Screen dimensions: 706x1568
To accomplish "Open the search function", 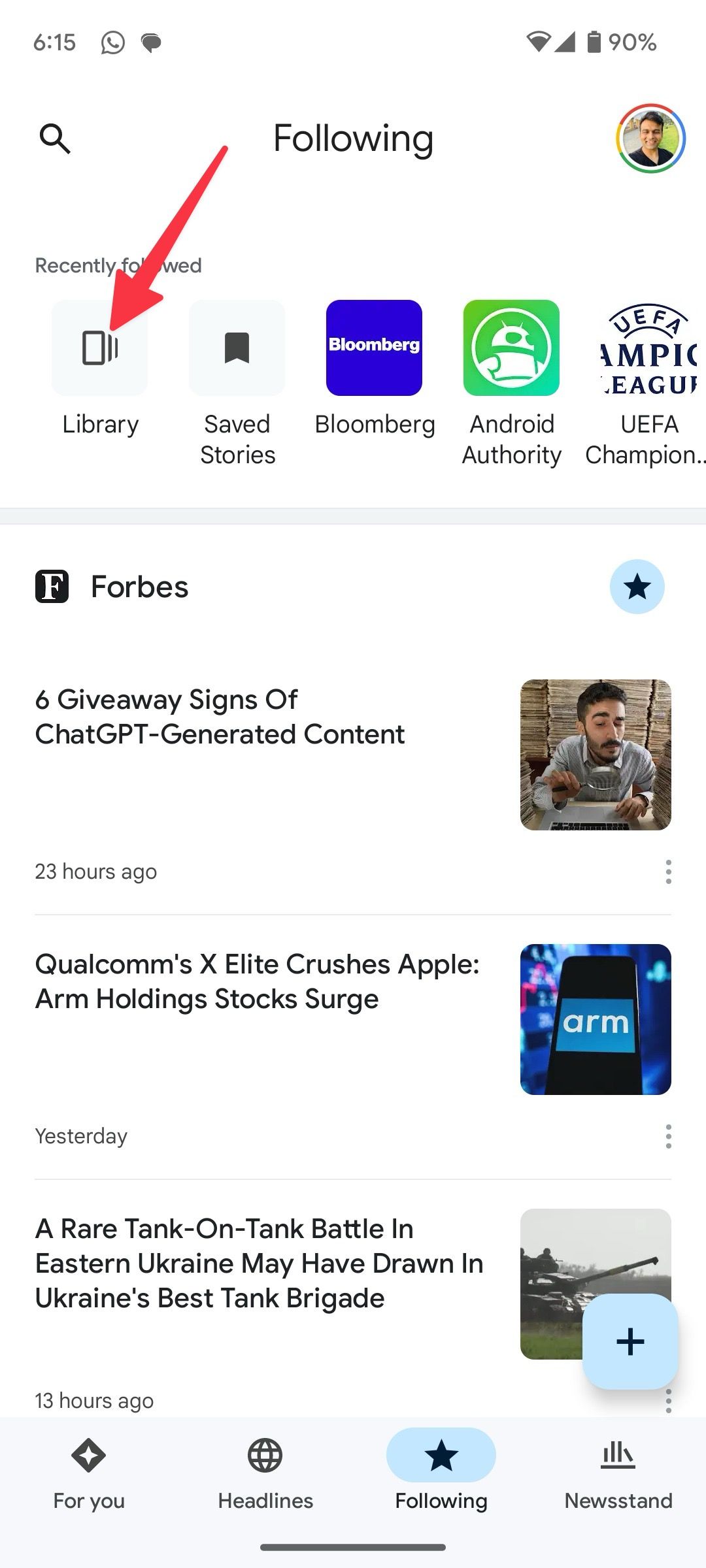I will pyautogui.click(x=56, y=139).
